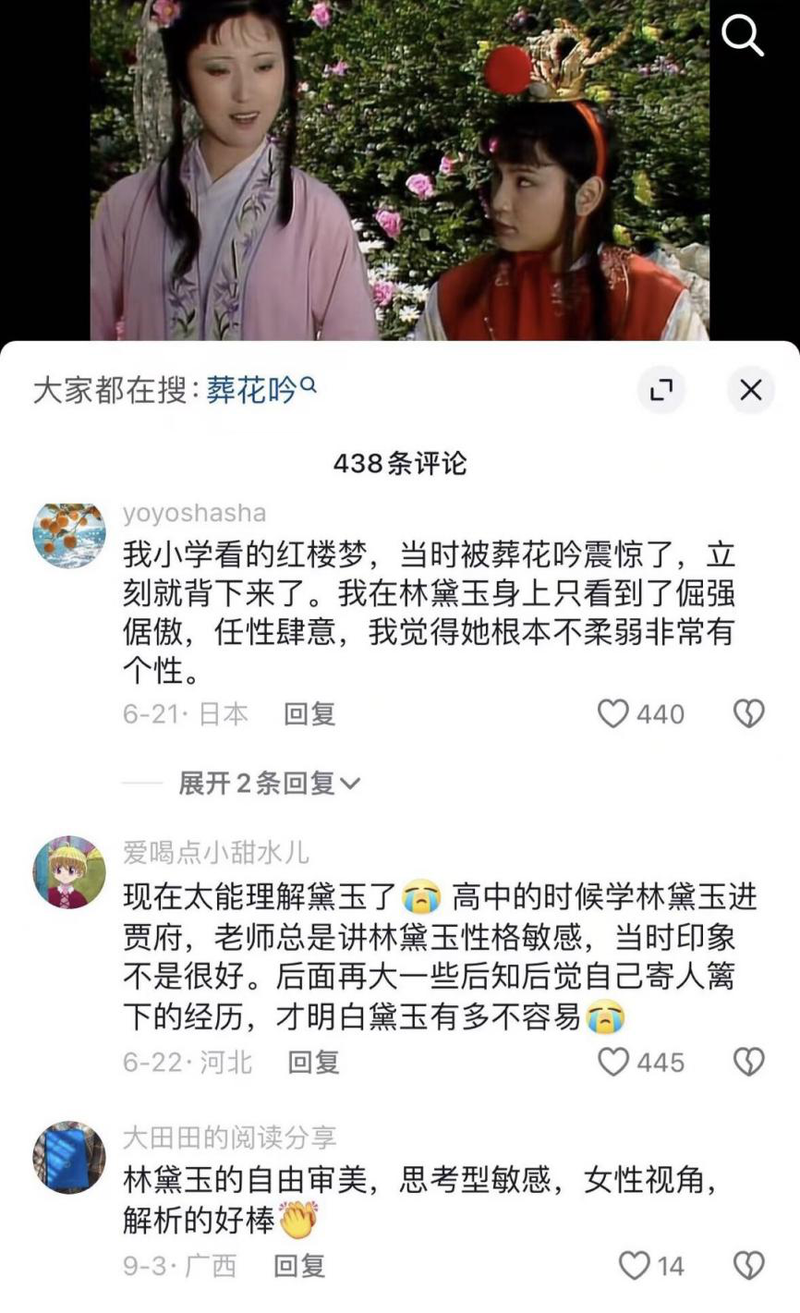The width and height of the screenshot is (800, 1313).
Task: Dislike 大田田的阅读分享's comment
Action: 749,1266
